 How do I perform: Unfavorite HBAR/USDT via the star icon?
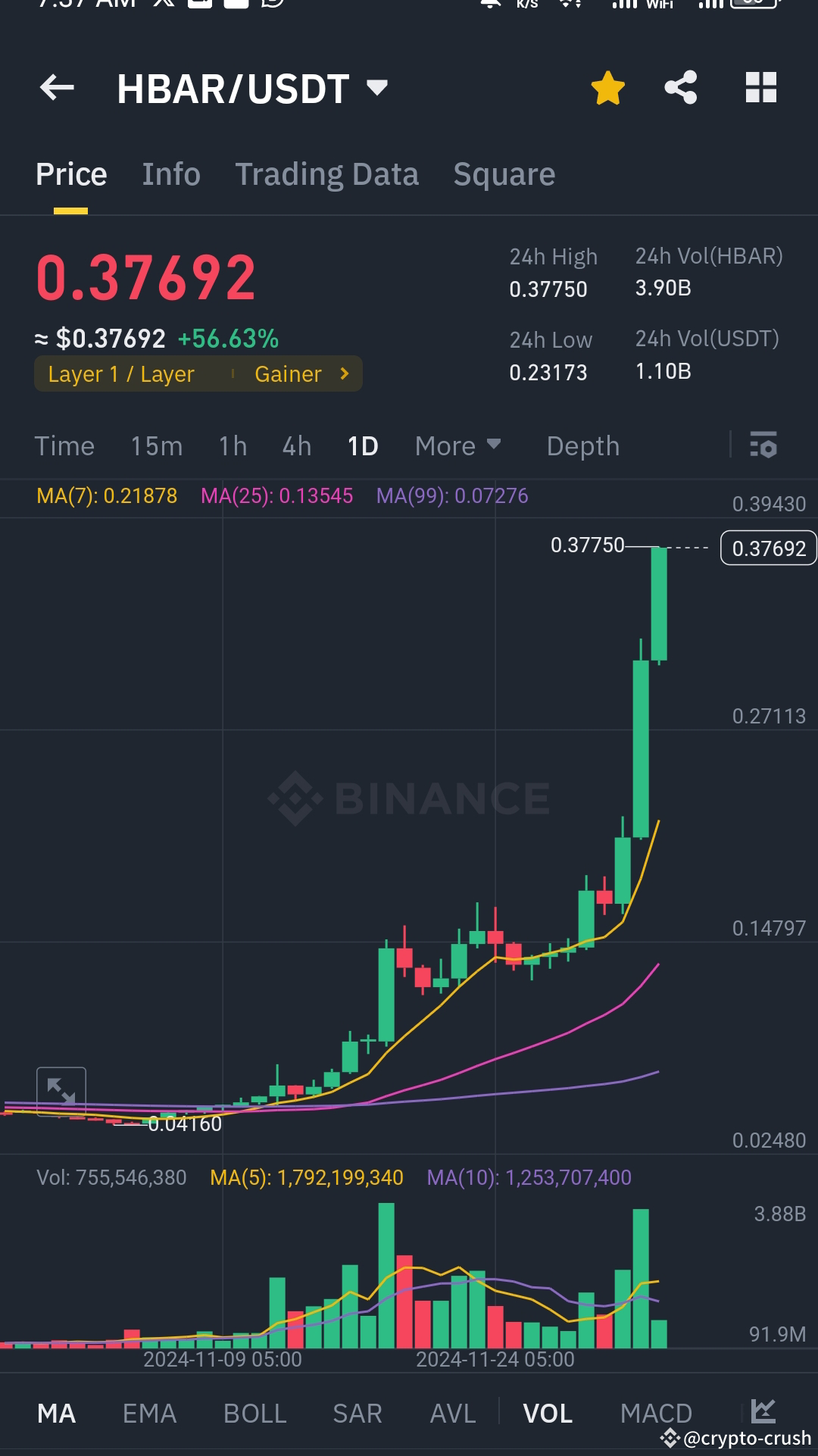607,88
